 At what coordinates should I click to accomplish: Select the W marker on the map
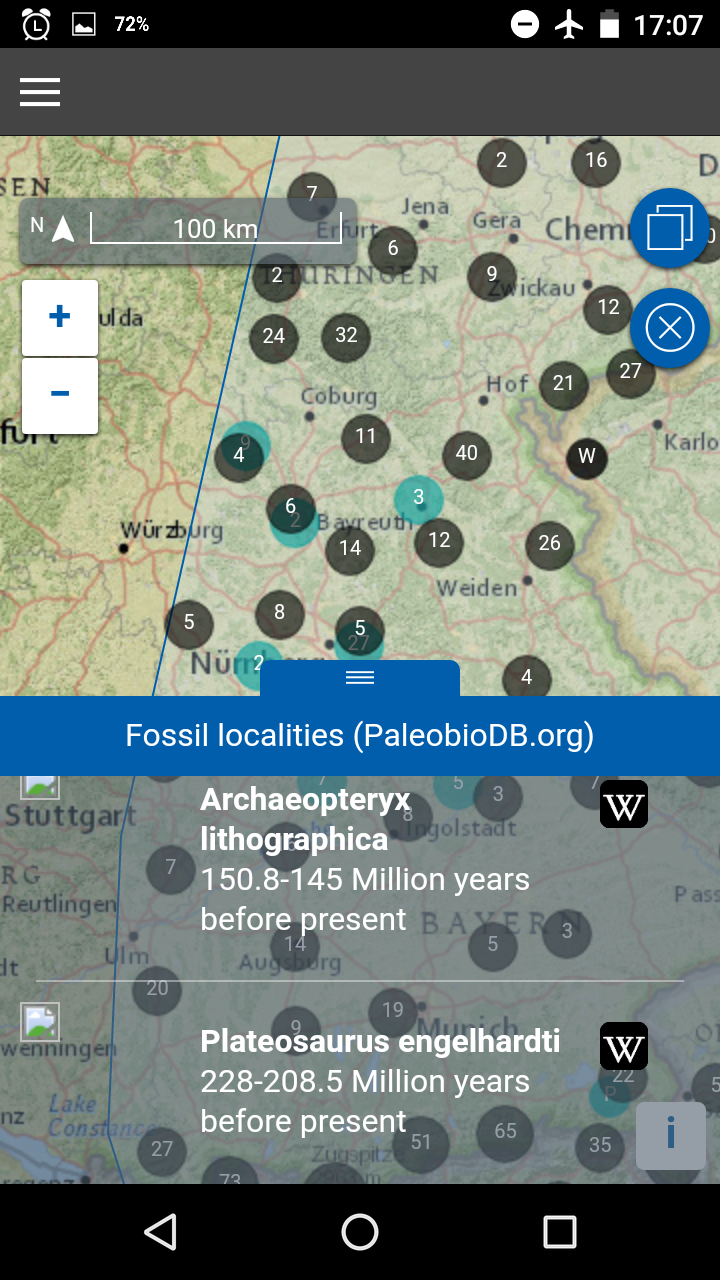click(x=587, y=457)
